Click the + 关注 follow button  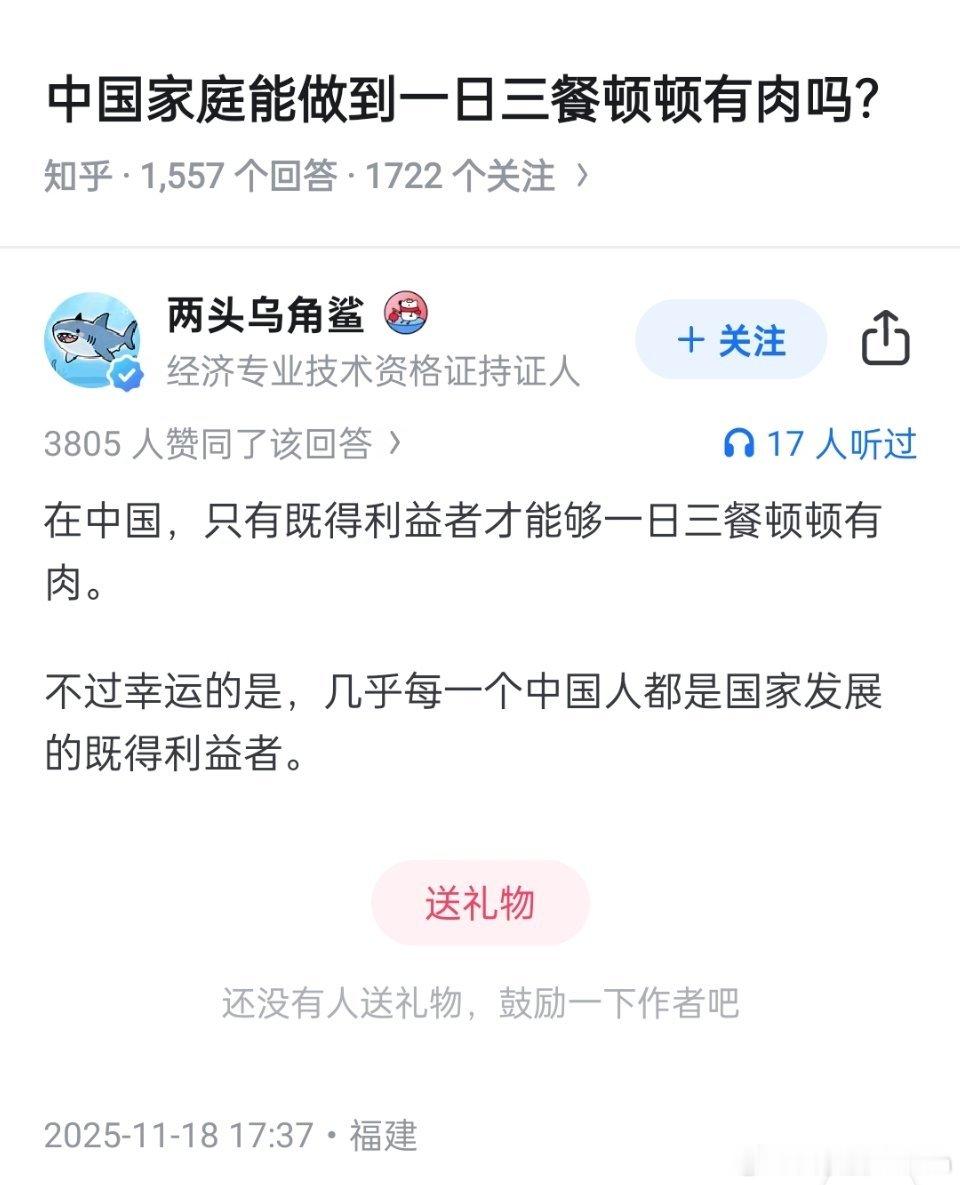[730, 342]
